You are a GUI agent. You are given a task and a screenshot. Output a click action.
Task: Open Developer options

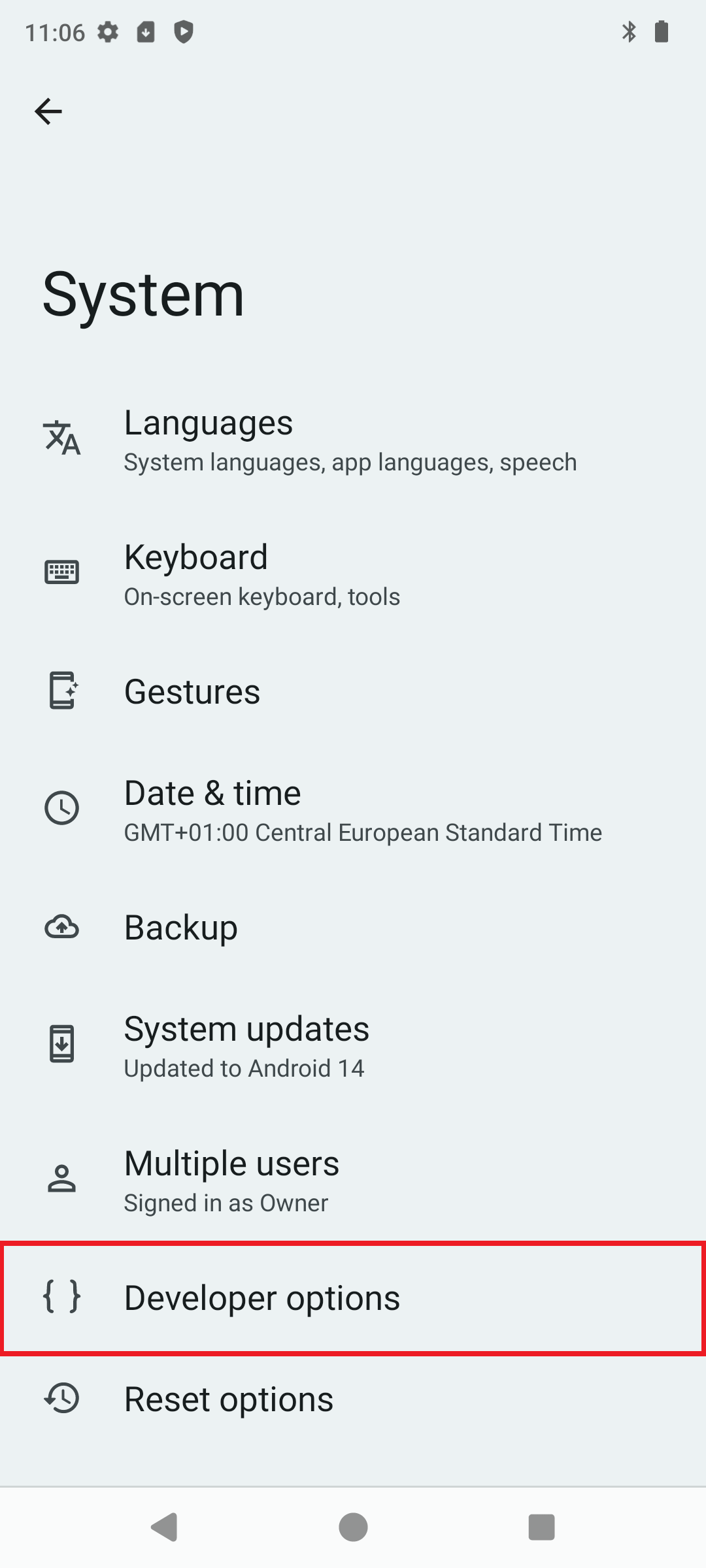353,1297
